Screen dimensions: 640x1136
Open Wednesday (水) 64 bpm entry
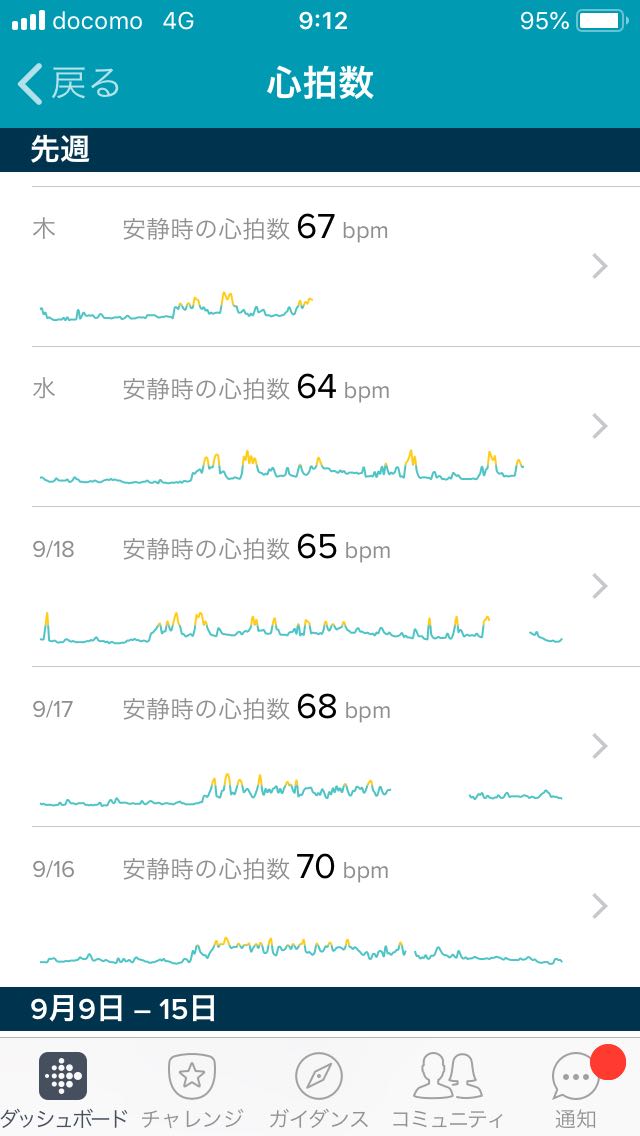pos(320,427)
